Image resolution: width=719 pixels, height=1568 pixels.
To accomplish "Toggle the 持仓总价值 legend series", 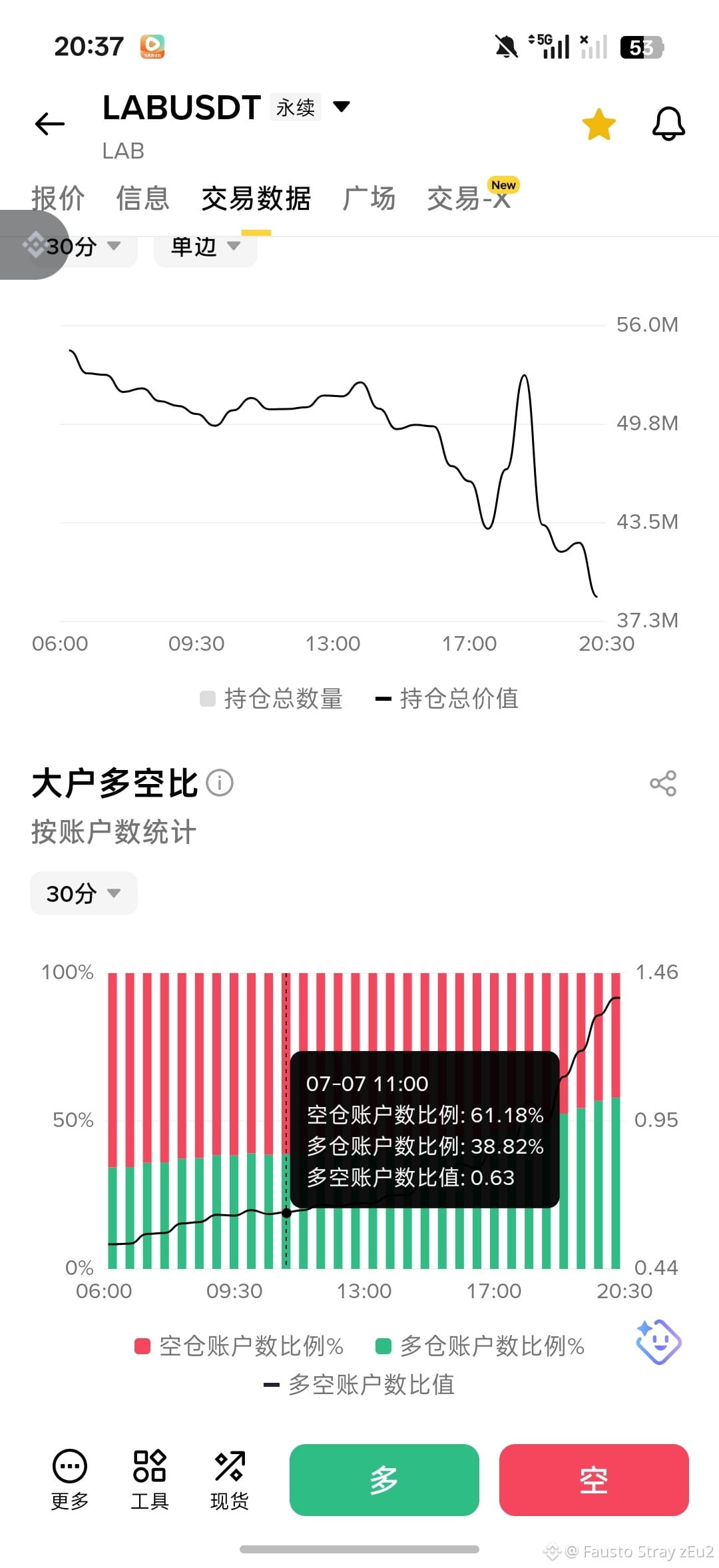I will click(447, 699).
